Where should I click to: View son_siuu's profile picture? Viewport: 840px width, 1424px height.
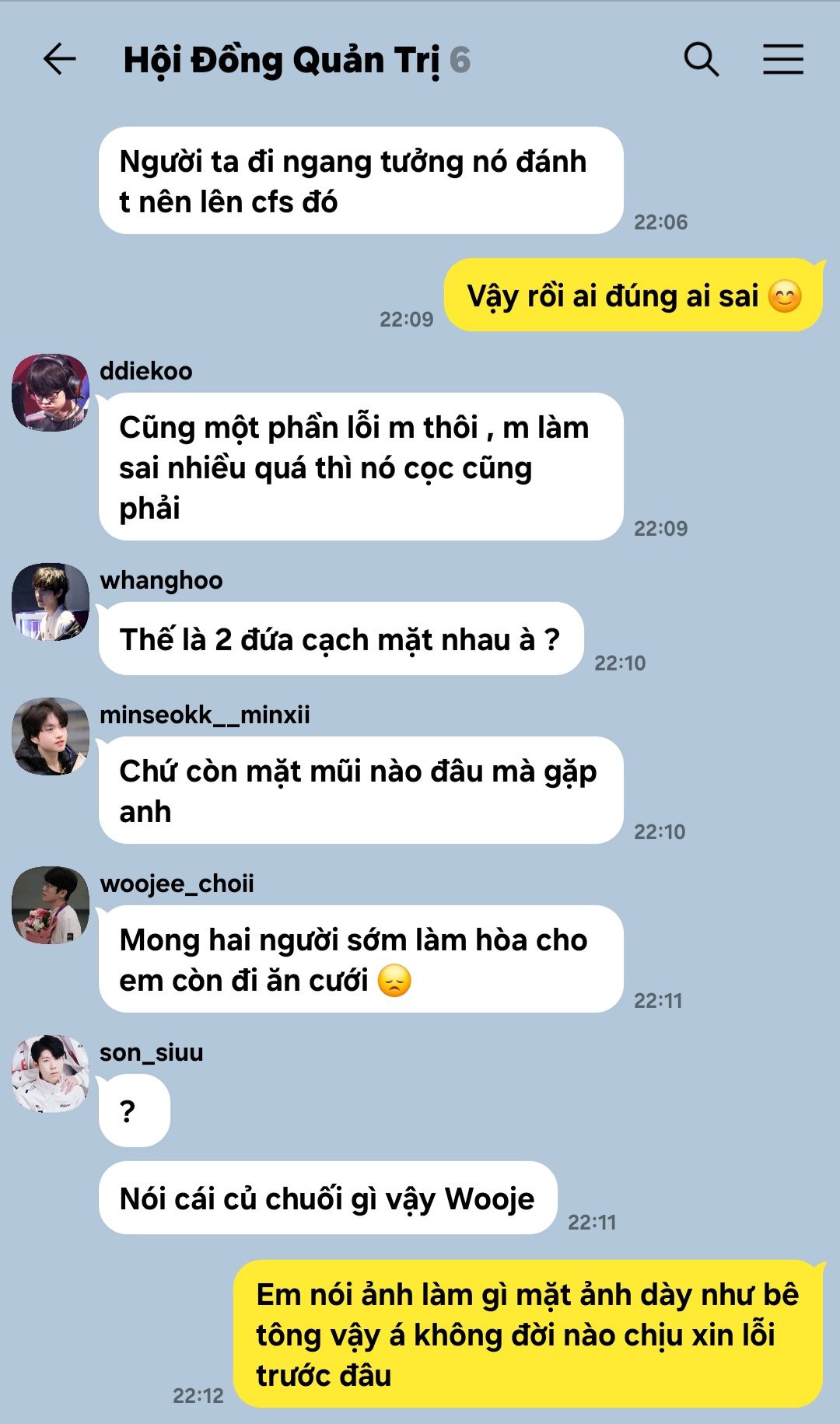pos(51,1073)
